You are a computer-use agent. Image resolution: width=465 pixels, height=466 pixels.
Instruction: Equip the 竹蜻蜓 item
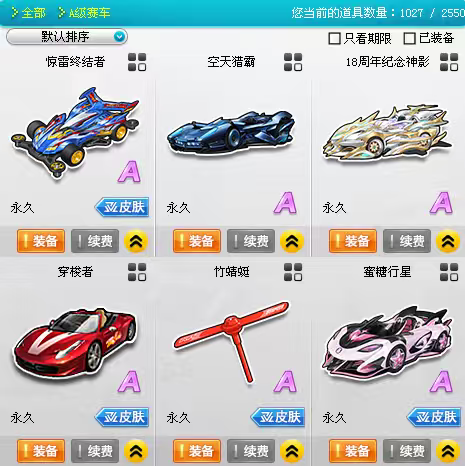click(x=197, y=451)
